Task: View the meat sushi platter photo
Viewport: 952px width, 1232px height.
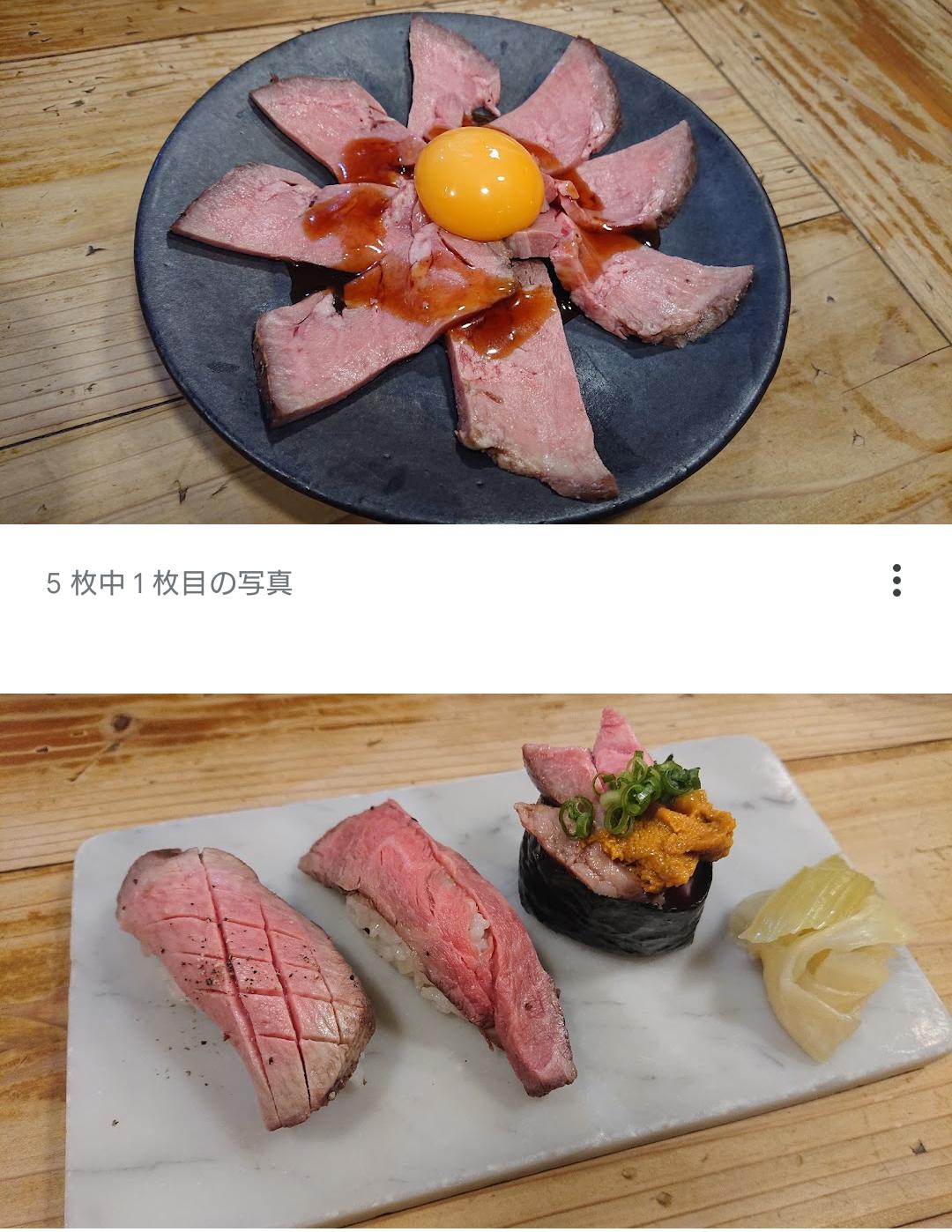Action: [476, 962]
